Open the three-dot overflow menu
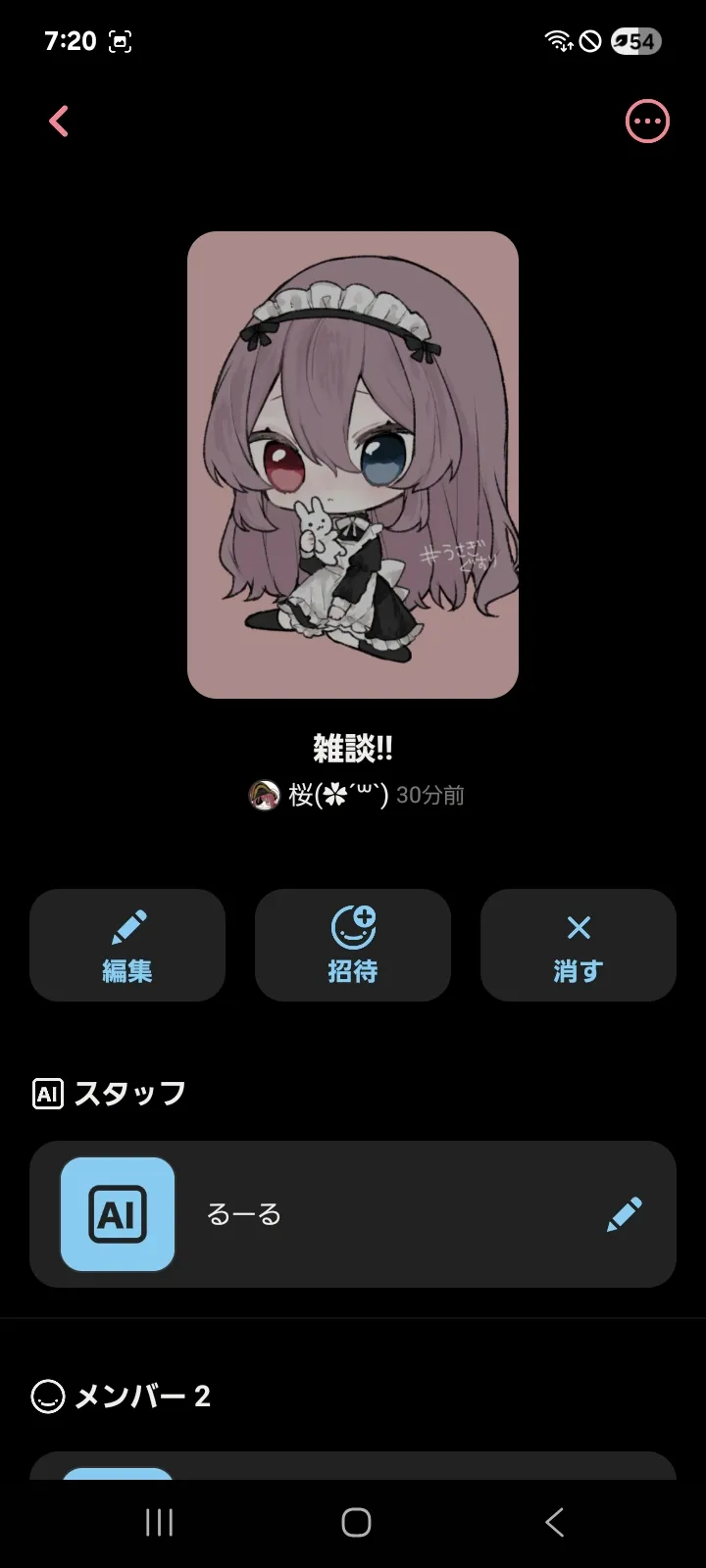 tap(647, 122)
